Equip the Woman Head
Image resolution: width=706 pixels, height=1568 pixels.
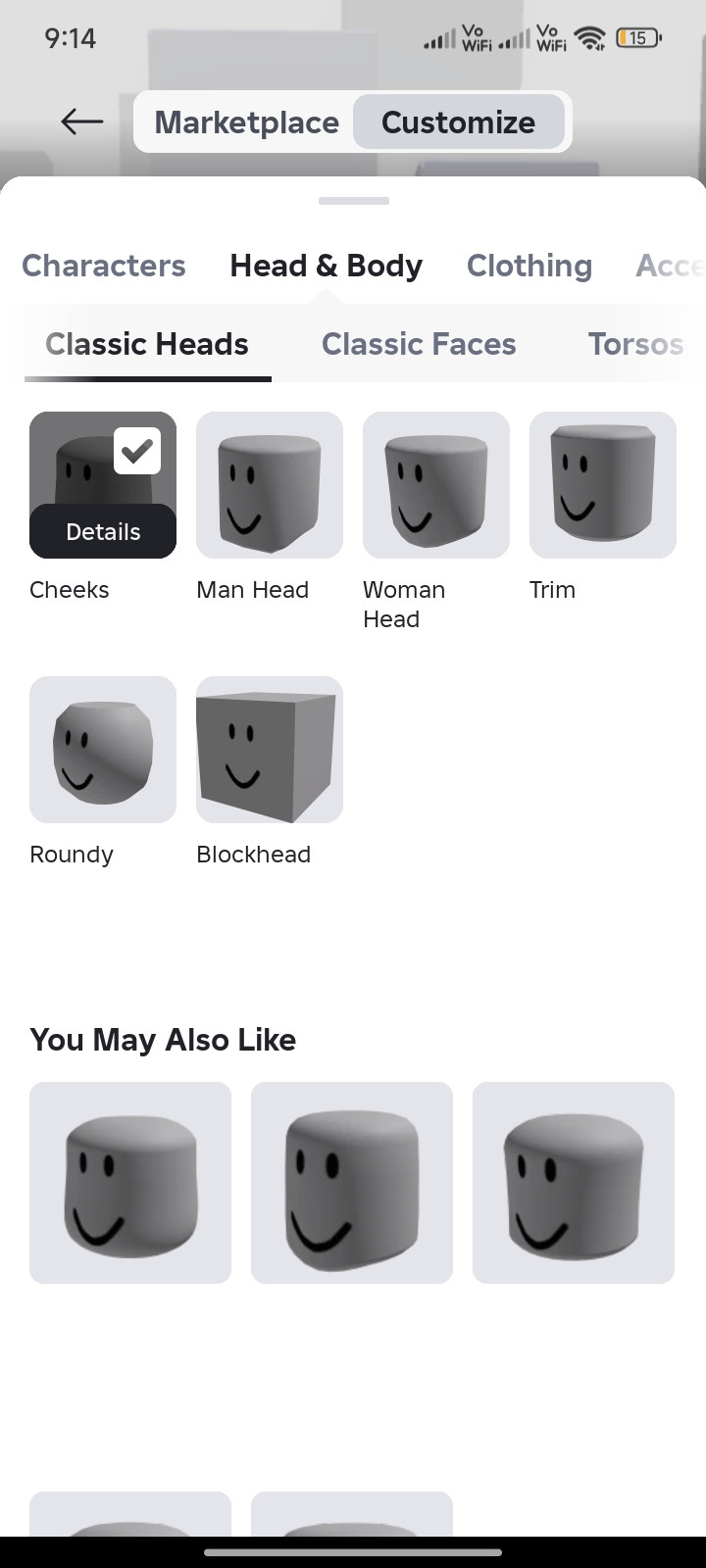436,485
